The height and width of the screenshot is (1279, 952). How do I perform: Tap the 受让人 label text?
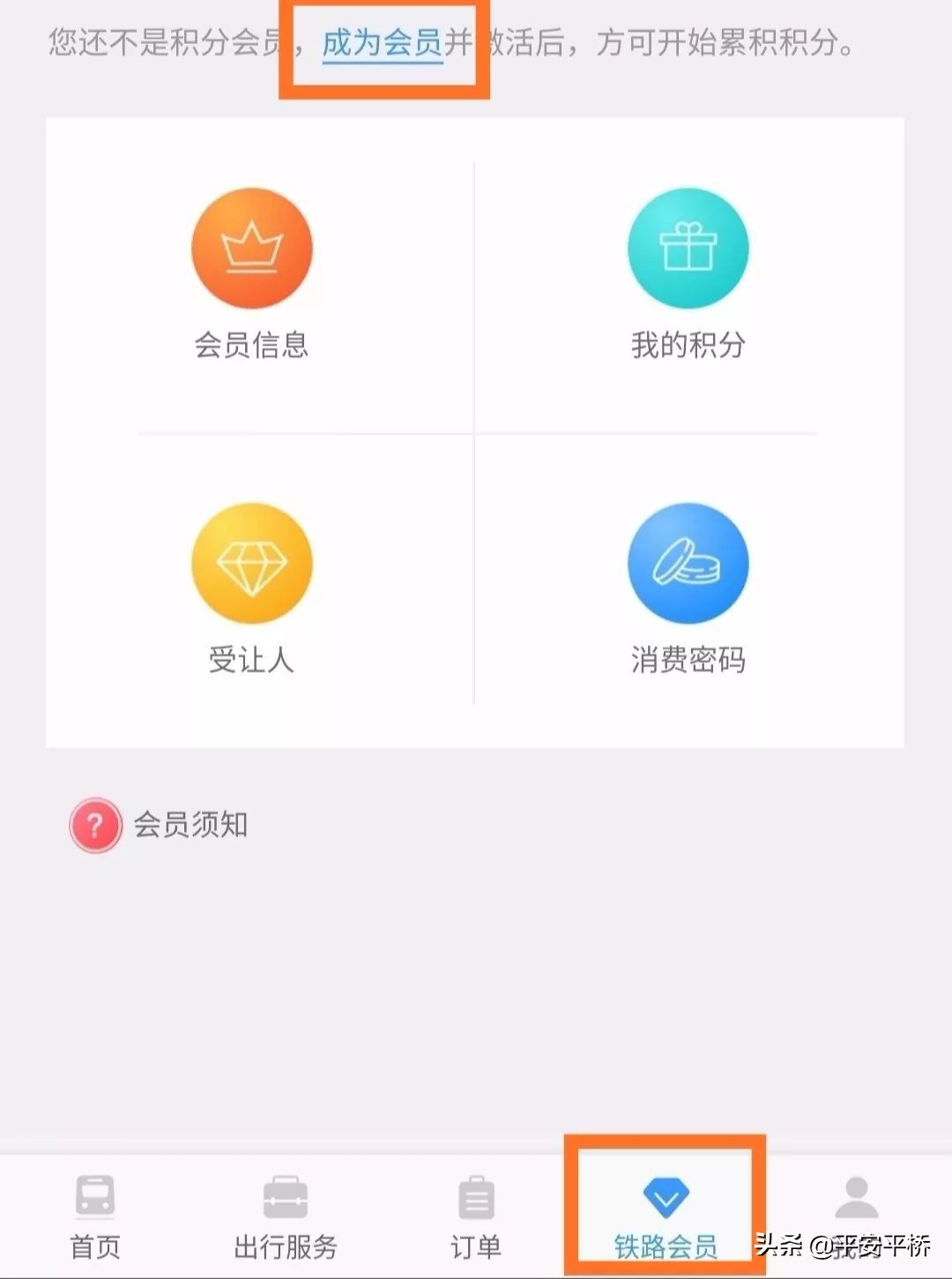pos(253,659)
